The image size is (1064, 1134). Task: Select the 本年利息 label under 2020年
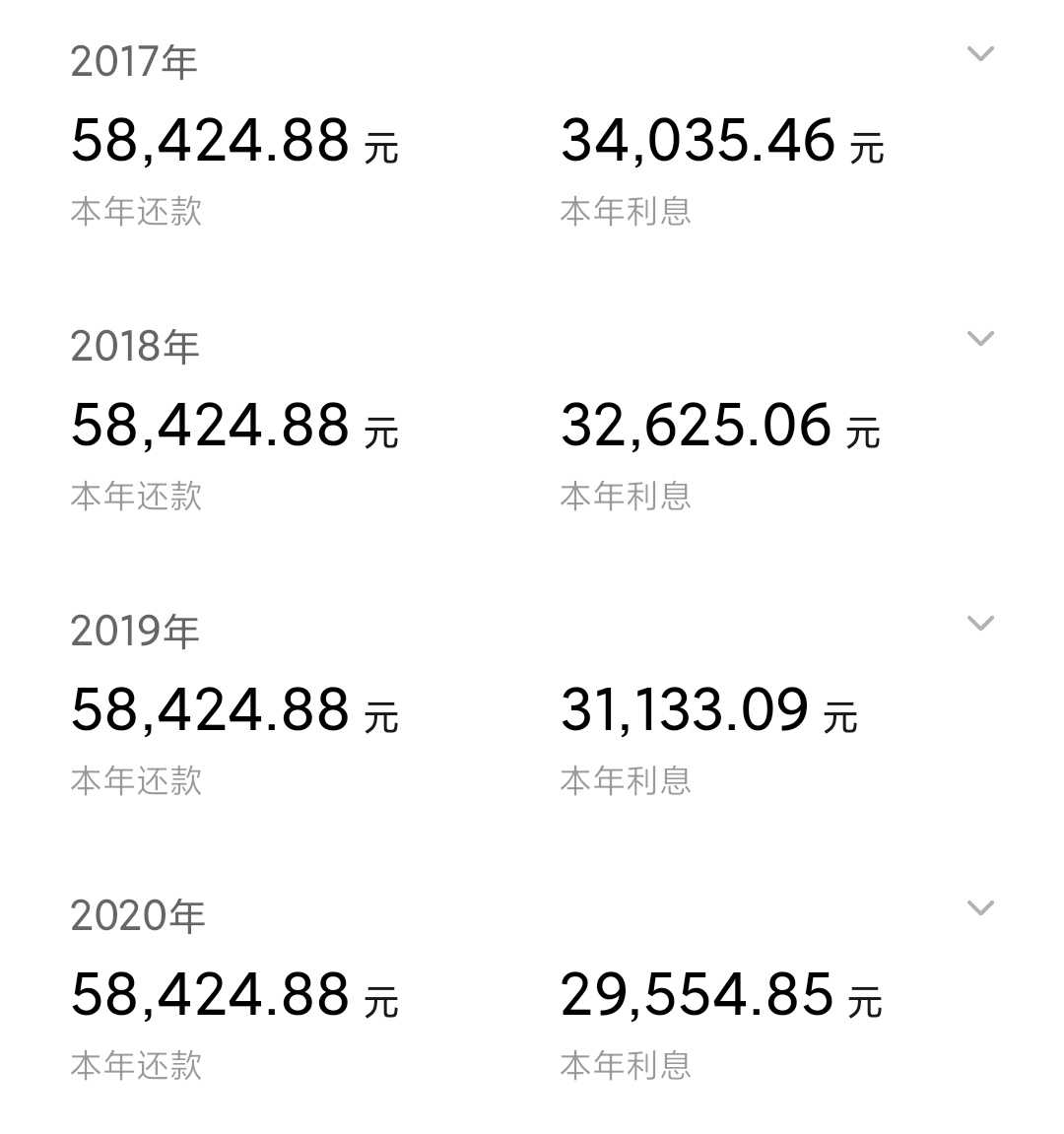click(x=627, y=1065)
